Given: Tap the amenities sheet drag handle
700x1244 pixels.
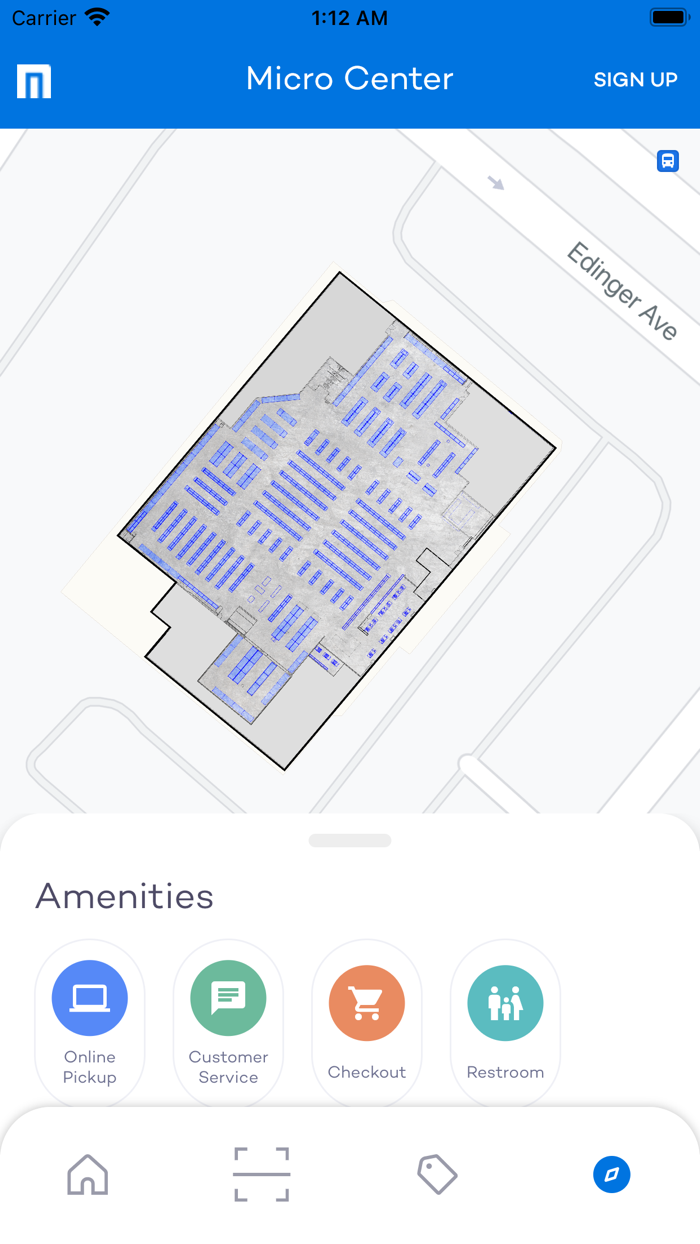Looking at the screenshot, I should [350, 840].
